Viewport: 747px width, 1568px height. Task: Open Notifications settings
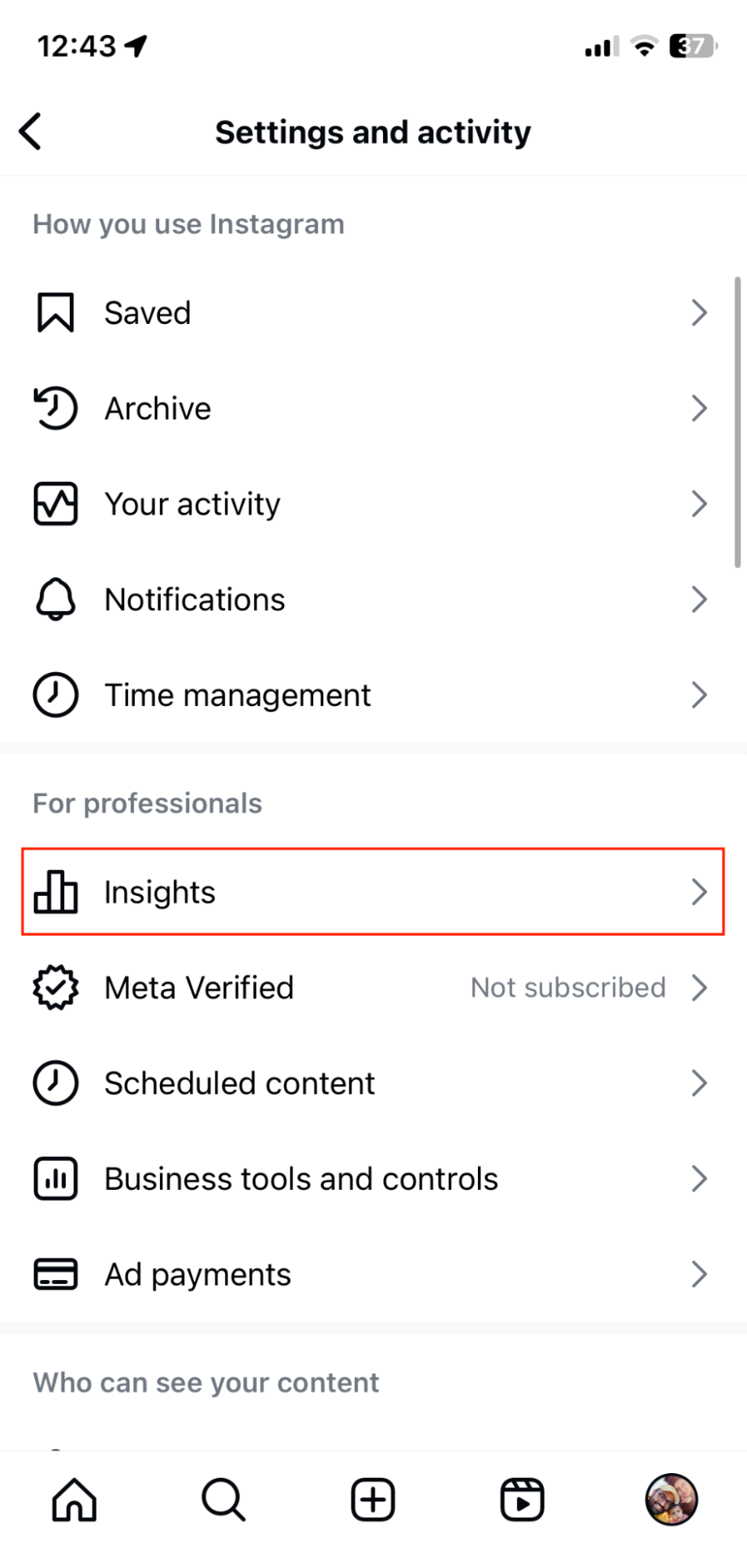(373, 600)
